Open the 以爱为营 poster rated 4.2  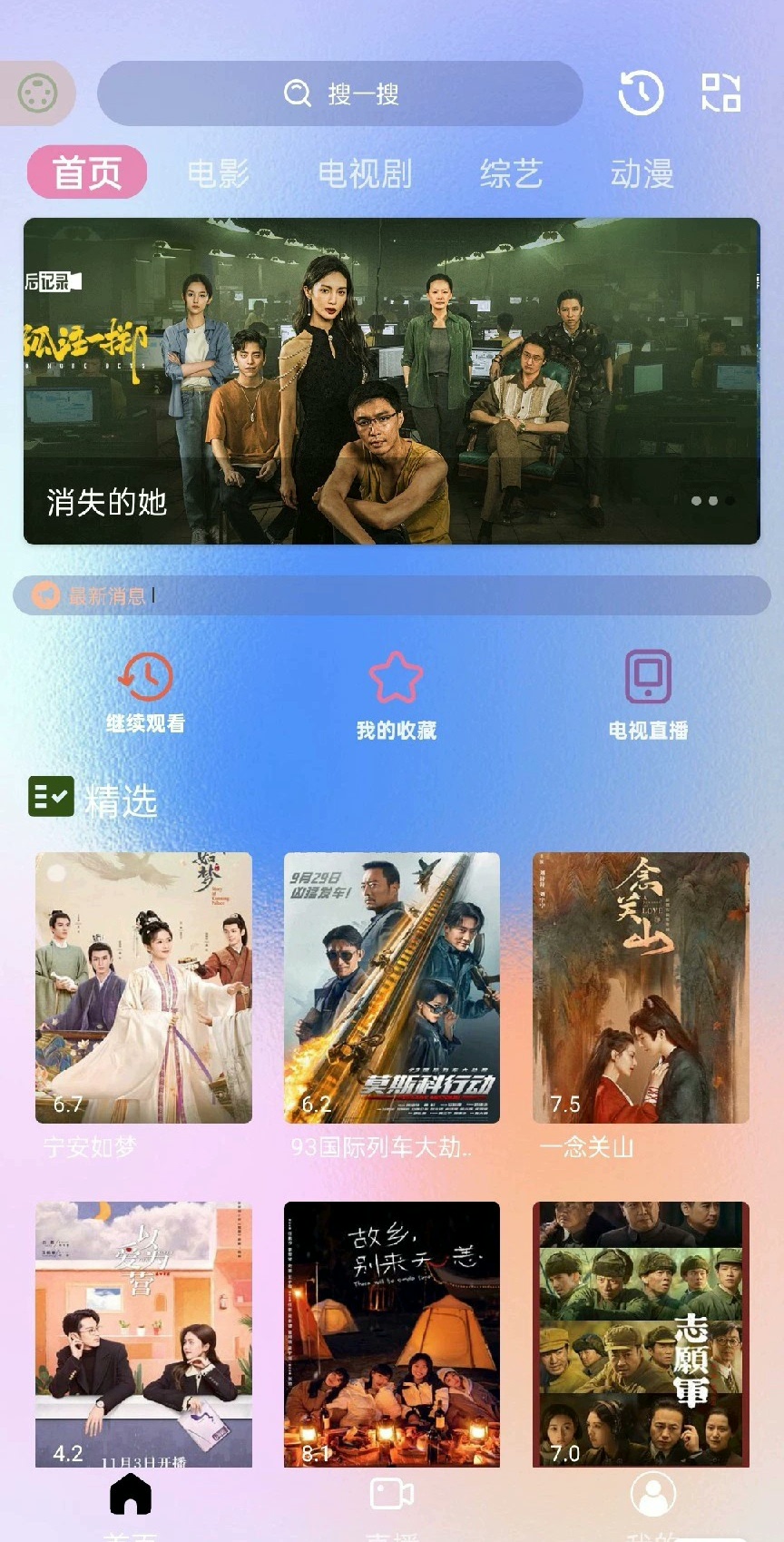tap(143, 1334)
